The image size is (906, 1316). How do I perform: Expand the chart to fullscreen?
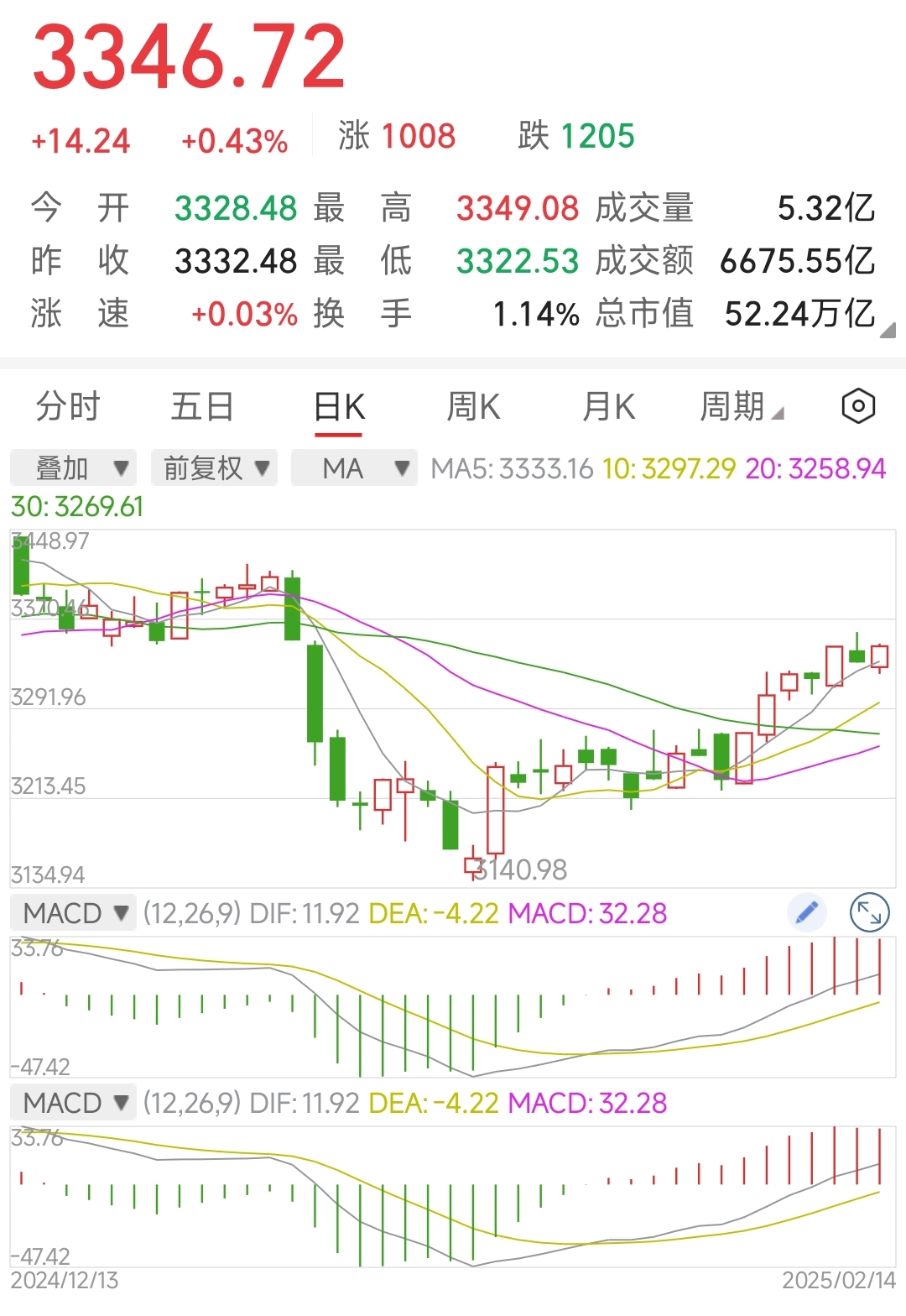tap(869, 912)
